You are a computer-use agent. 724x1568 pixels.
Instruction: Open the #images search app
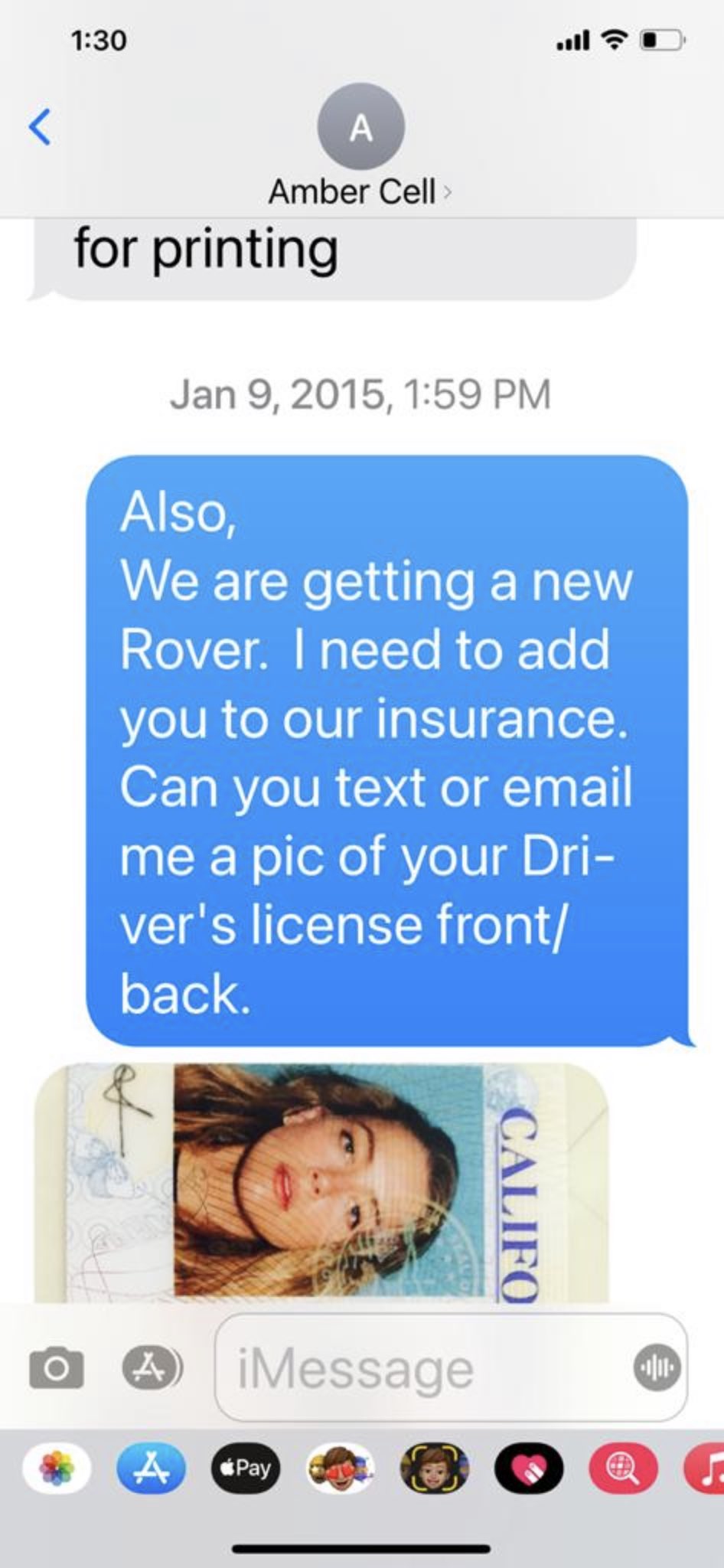click(x=623, y=1468)
